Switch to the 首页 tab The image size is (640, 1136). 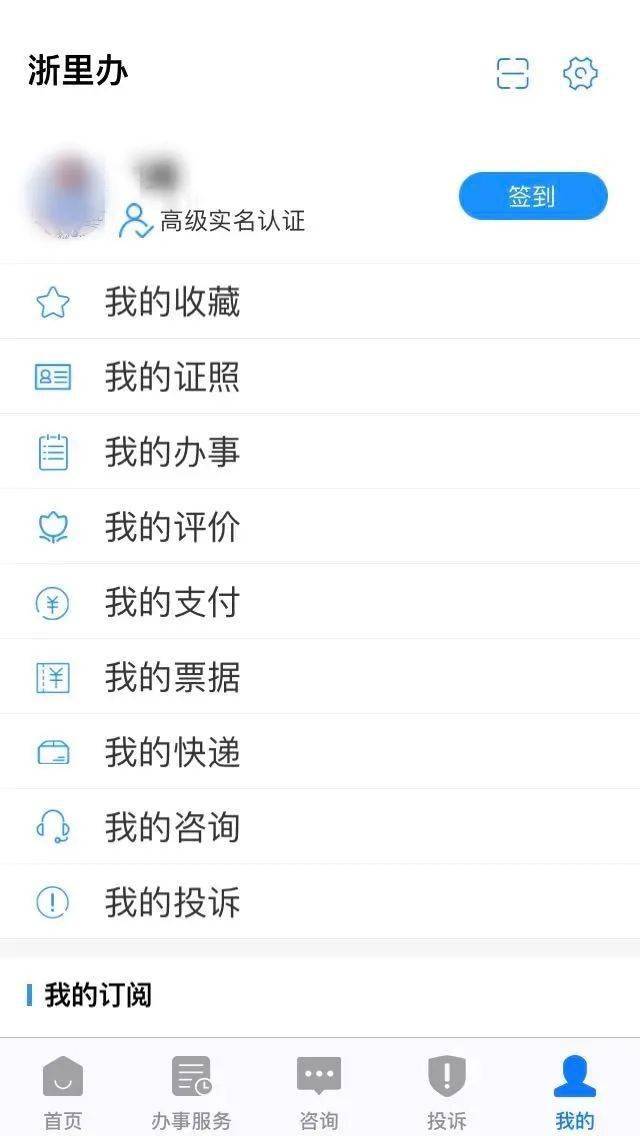coord(63,1092)
